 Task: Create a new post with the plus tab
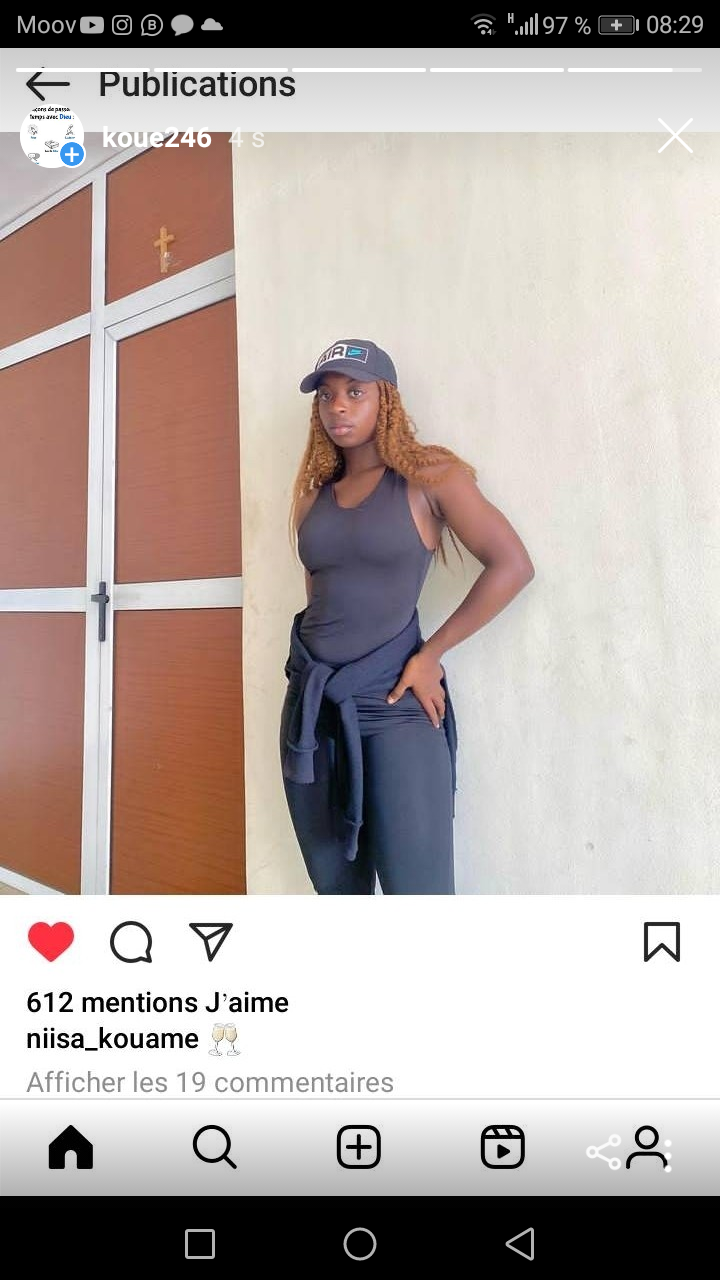click(x=359, y=1148)
